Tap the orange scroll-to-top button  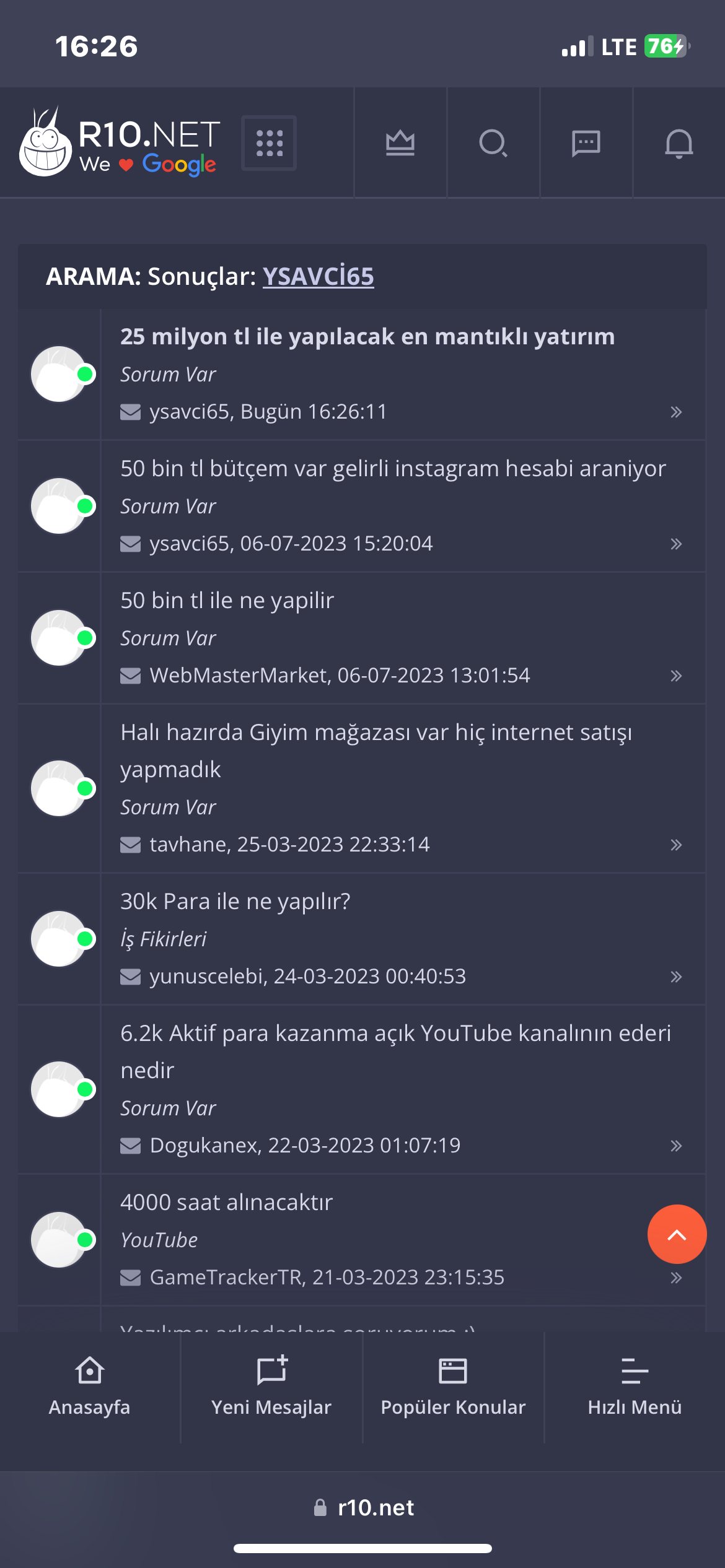677,1234
